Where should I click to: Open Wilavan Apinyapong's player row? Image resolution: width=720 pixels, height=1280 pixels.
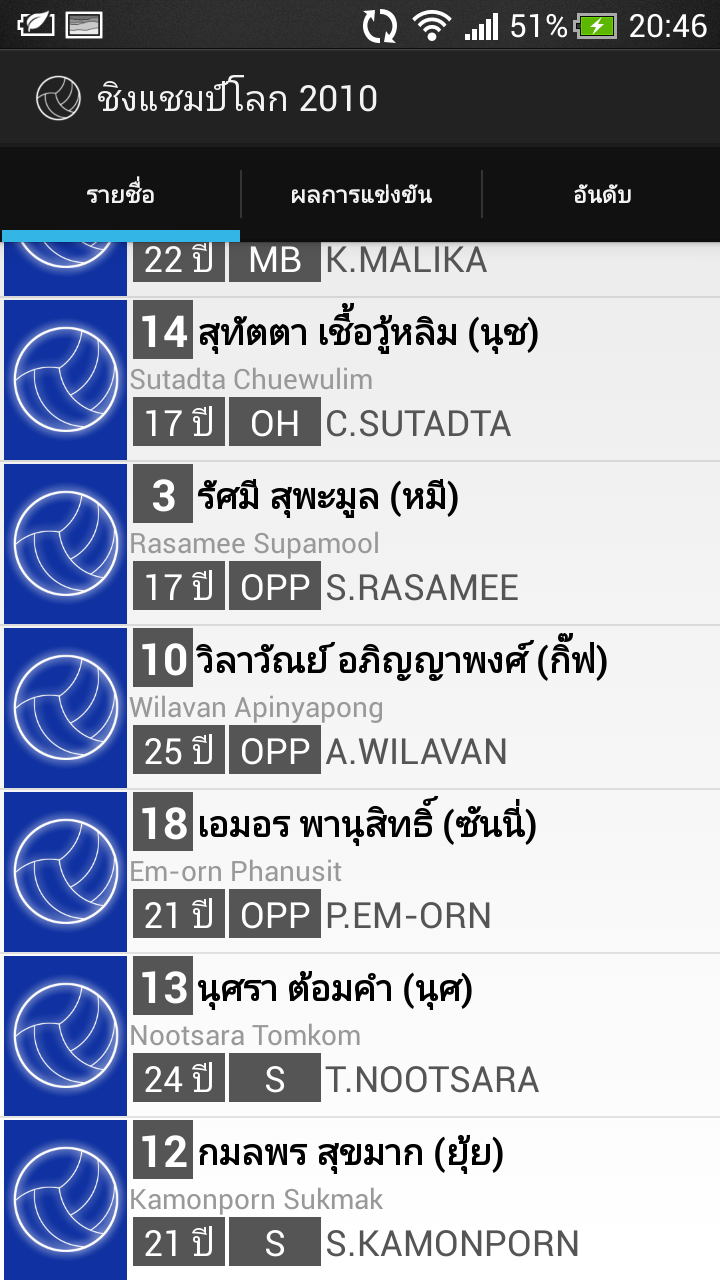tap(360, 708)
